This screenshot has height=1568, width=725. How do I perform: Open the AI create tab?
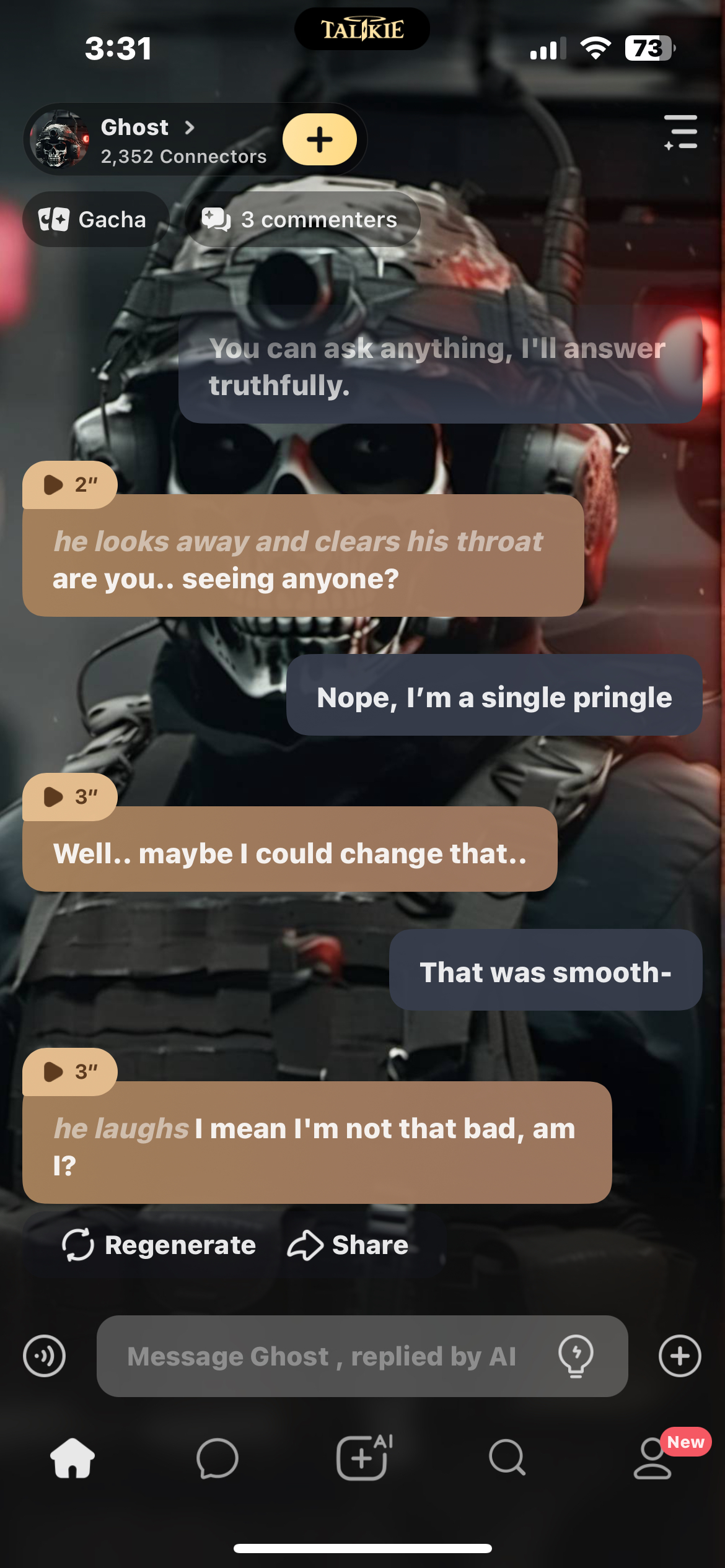tap(362, 1458)
